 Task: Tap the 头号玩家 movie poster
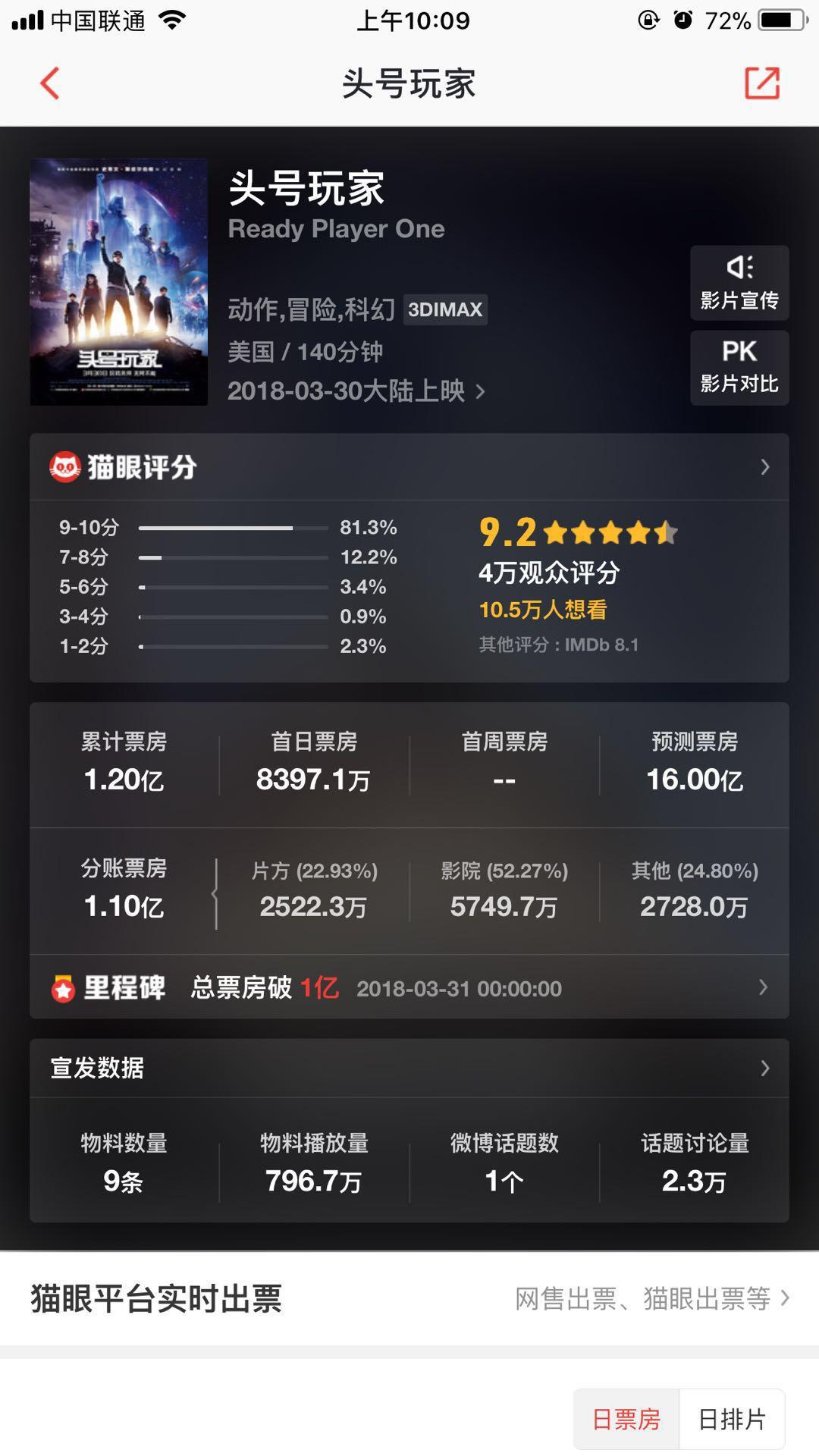coord(119,281)
